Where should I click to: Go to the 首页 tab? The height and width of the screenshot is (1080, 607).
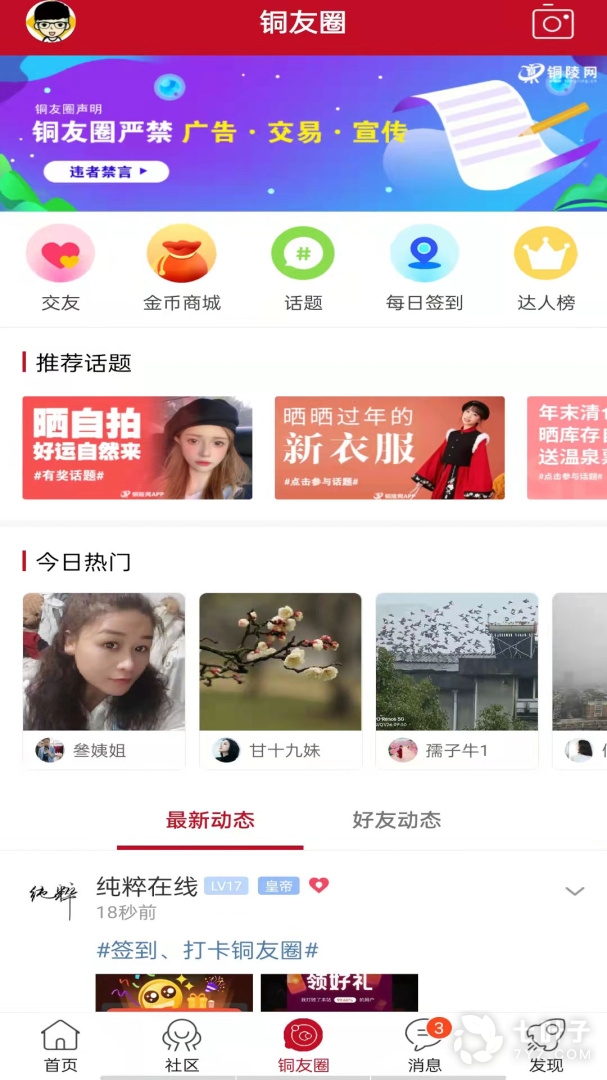click(x=60, y=1046)
